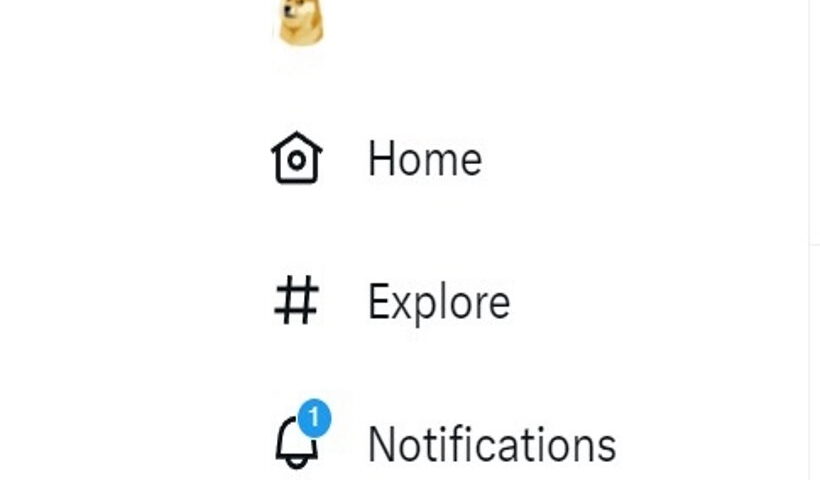This screenshot has width=820, height=480.
Task: Open the Doge profile avatar
Action: click(x=300, y=23)
